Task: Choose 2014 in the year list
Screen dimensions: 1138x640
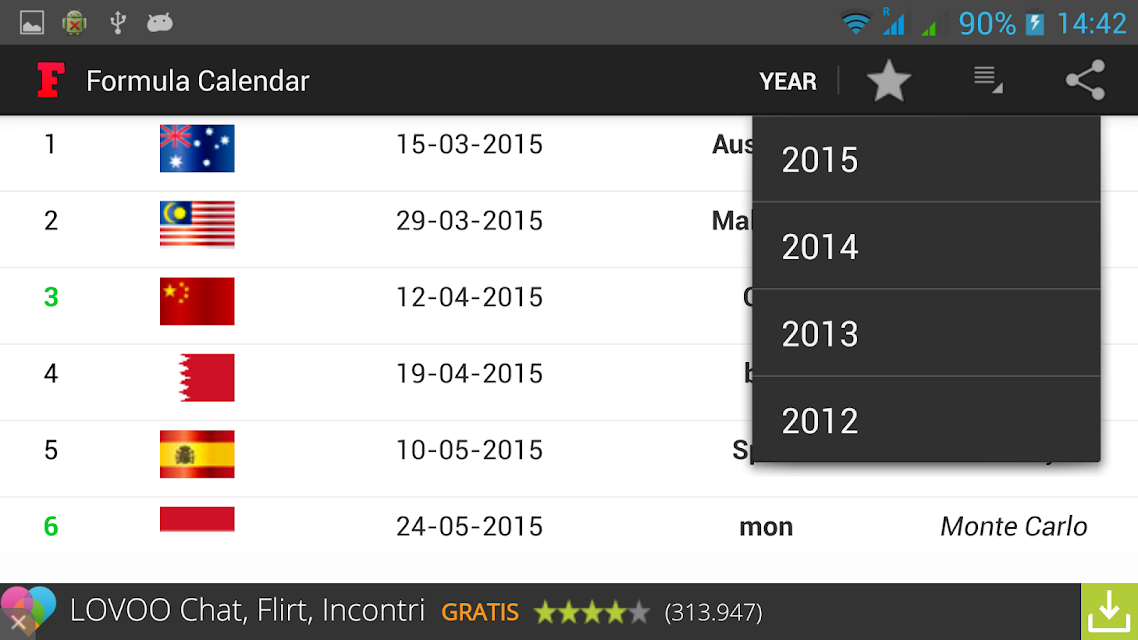Action: coord(925,247)
